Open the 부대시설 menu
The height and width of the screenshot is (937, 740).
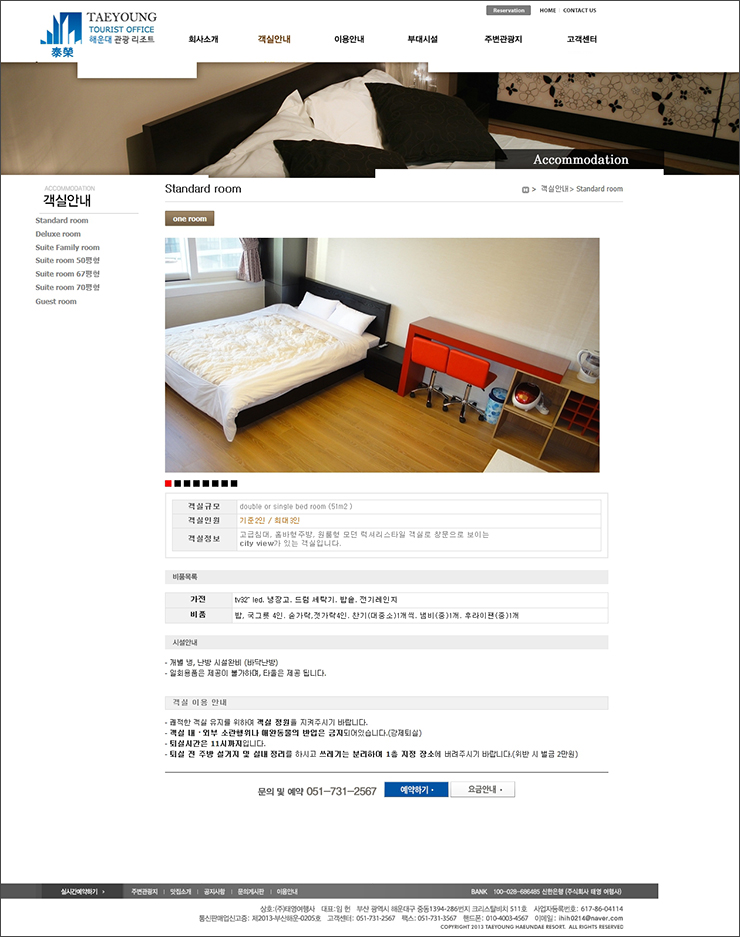(422, 40)
